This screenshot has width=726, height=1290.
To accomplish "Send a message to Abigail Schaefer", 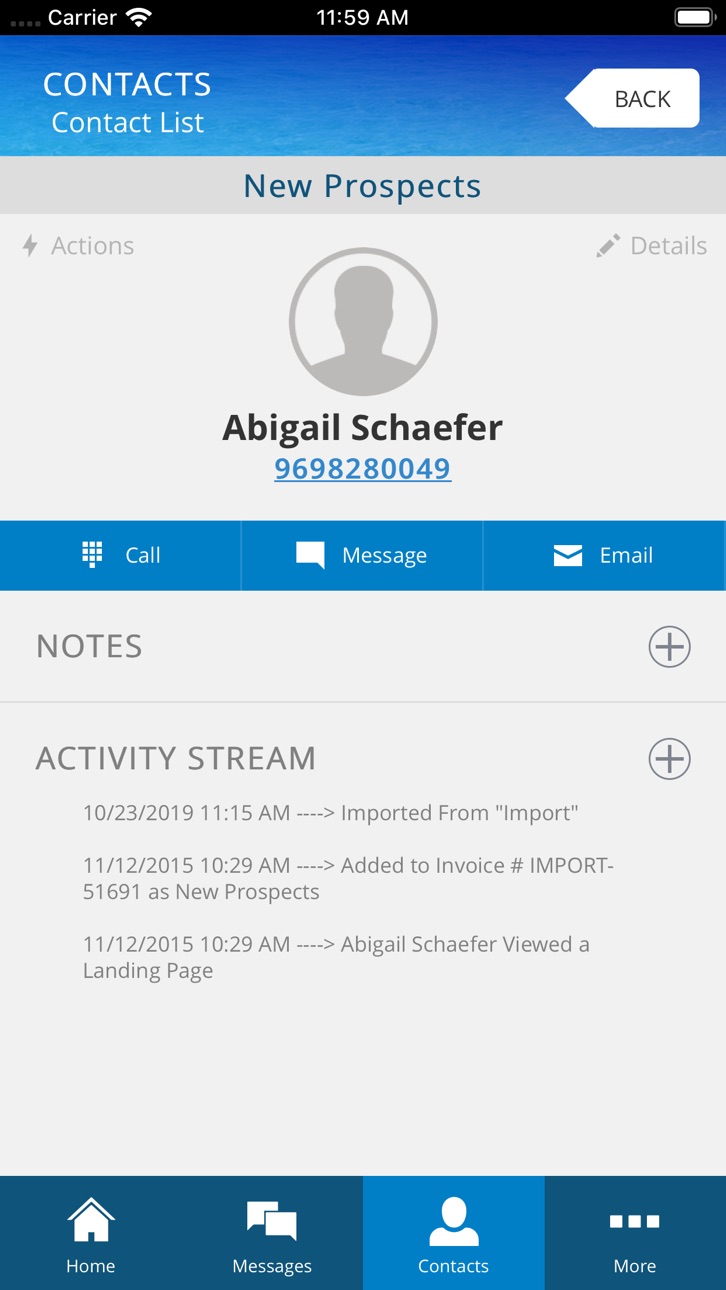I will pos(362,555).
